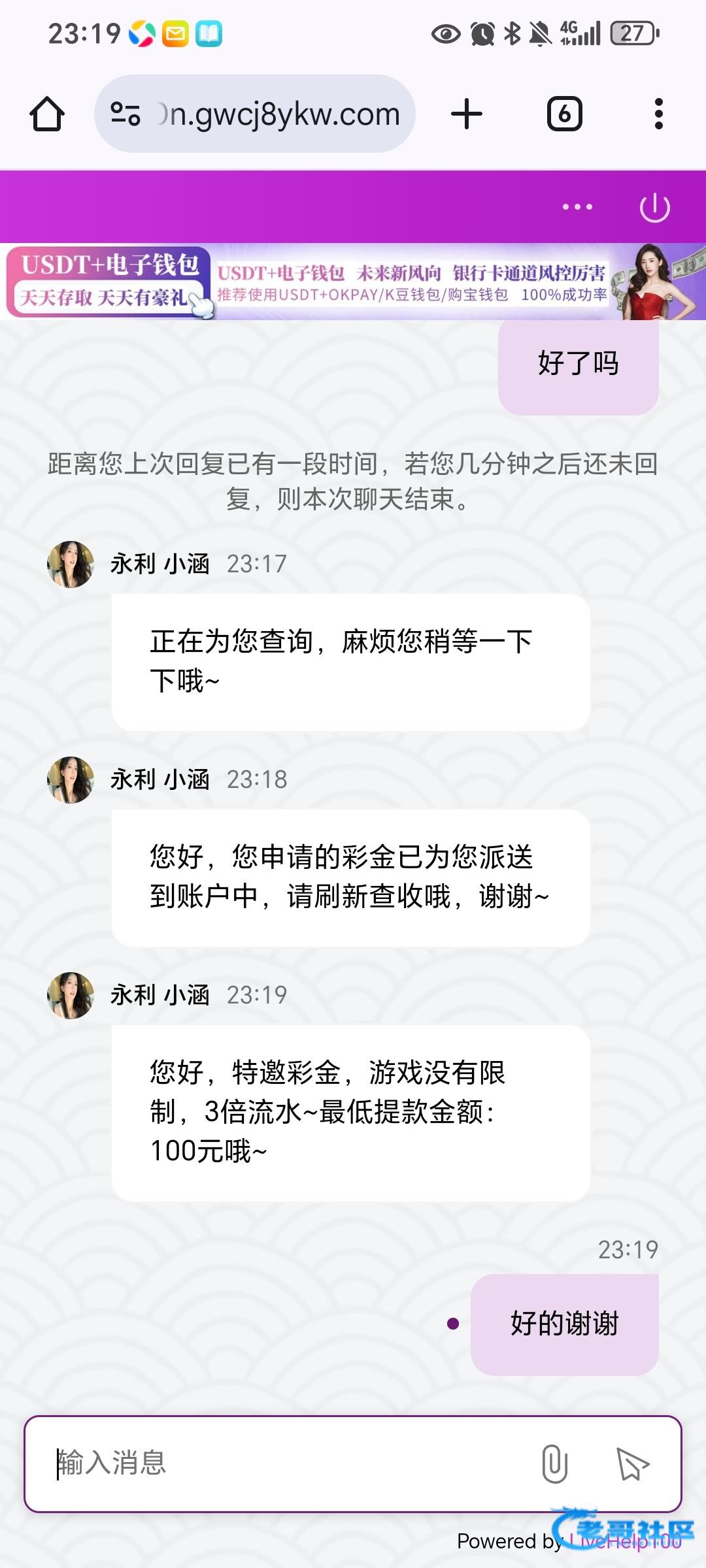Send the message with the arrow icon

(x=633, y=1463)
